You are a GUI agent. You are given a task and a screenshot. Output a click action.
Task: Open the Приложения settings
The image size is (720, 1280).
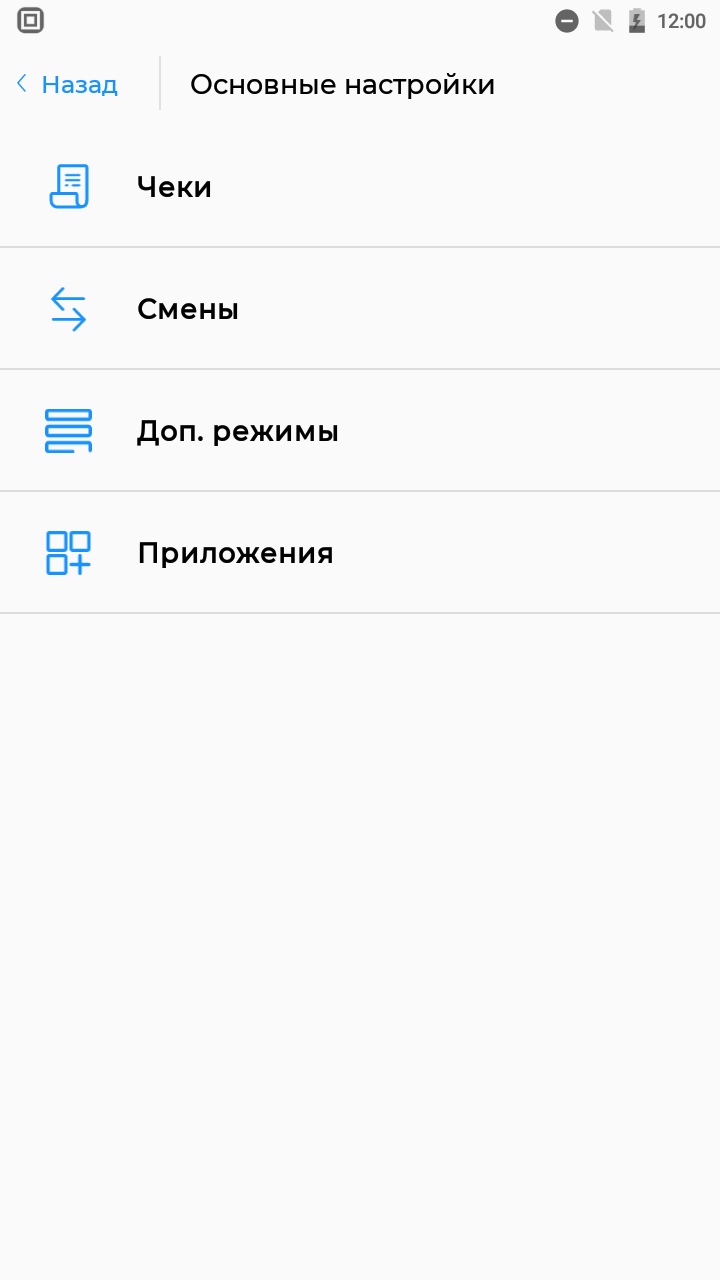[360, 553]
